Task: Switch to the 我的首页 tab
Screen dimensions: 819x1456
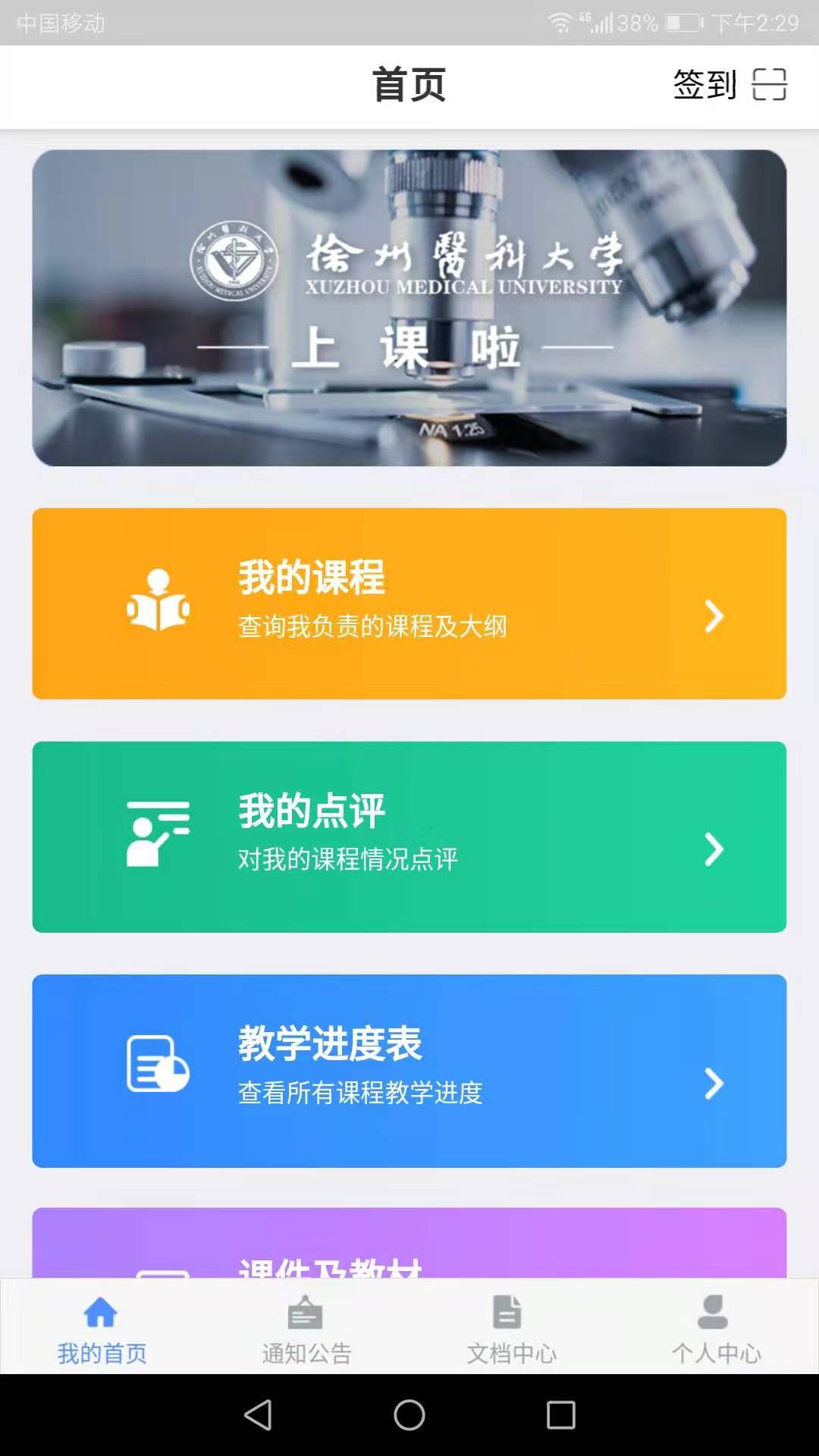Action: [102, 1327]
